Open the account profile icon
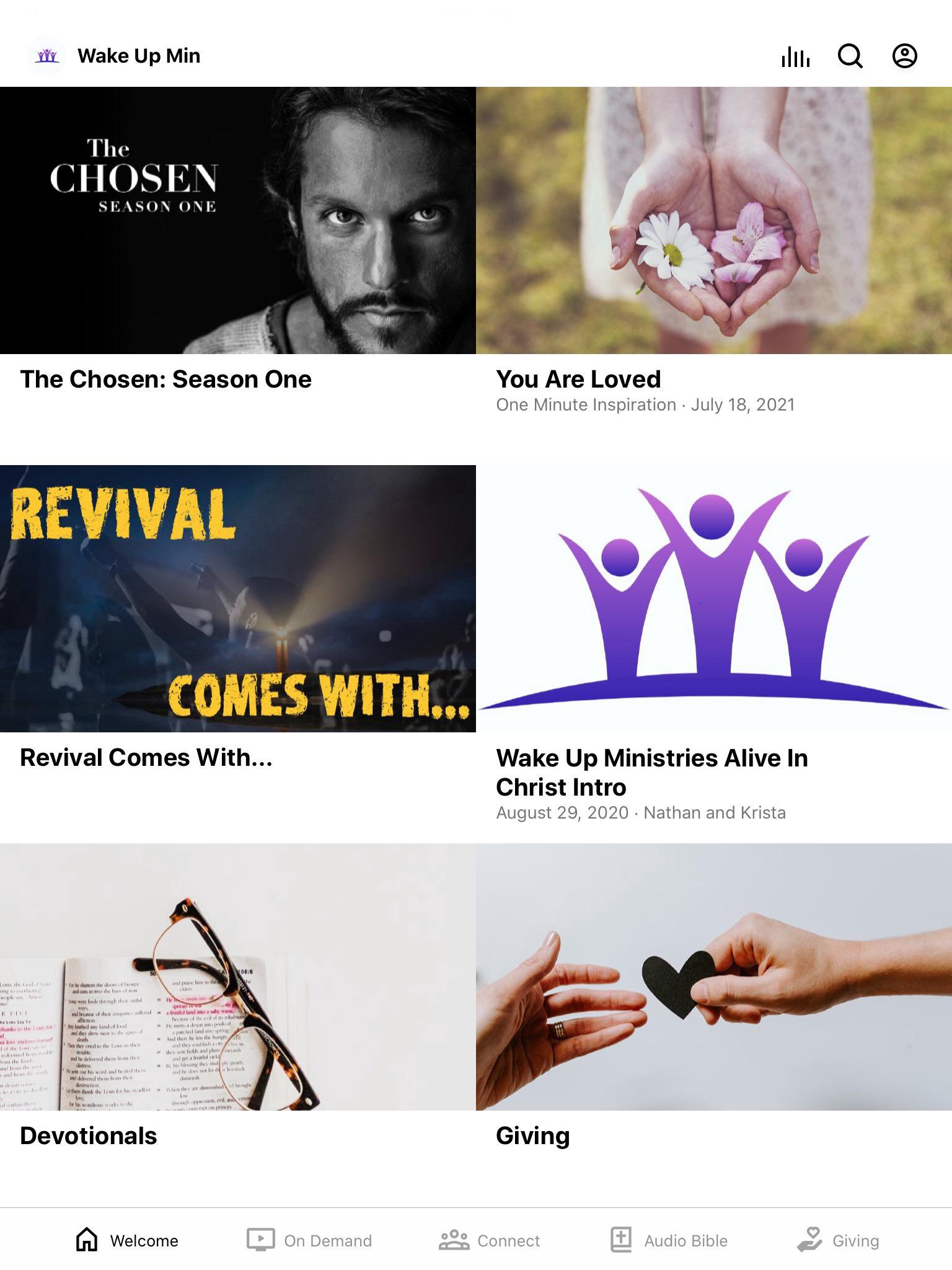The image size is (952, 1270). coord(904,56)
